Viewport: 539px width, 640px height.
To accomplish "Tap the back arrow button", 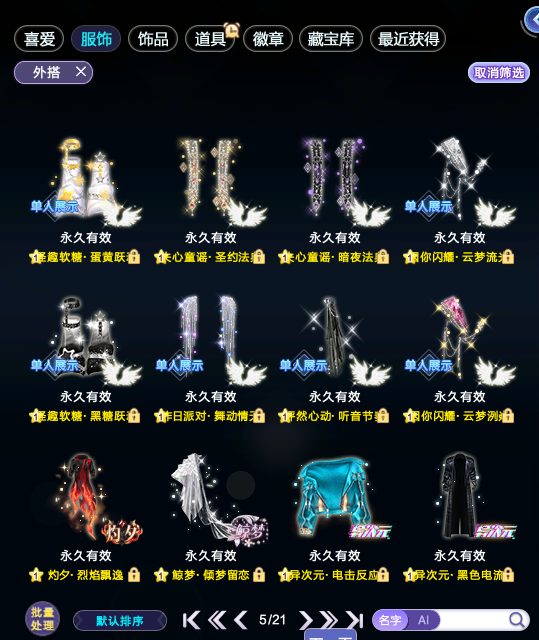I will pyautogui.click(x=532, y=20).
